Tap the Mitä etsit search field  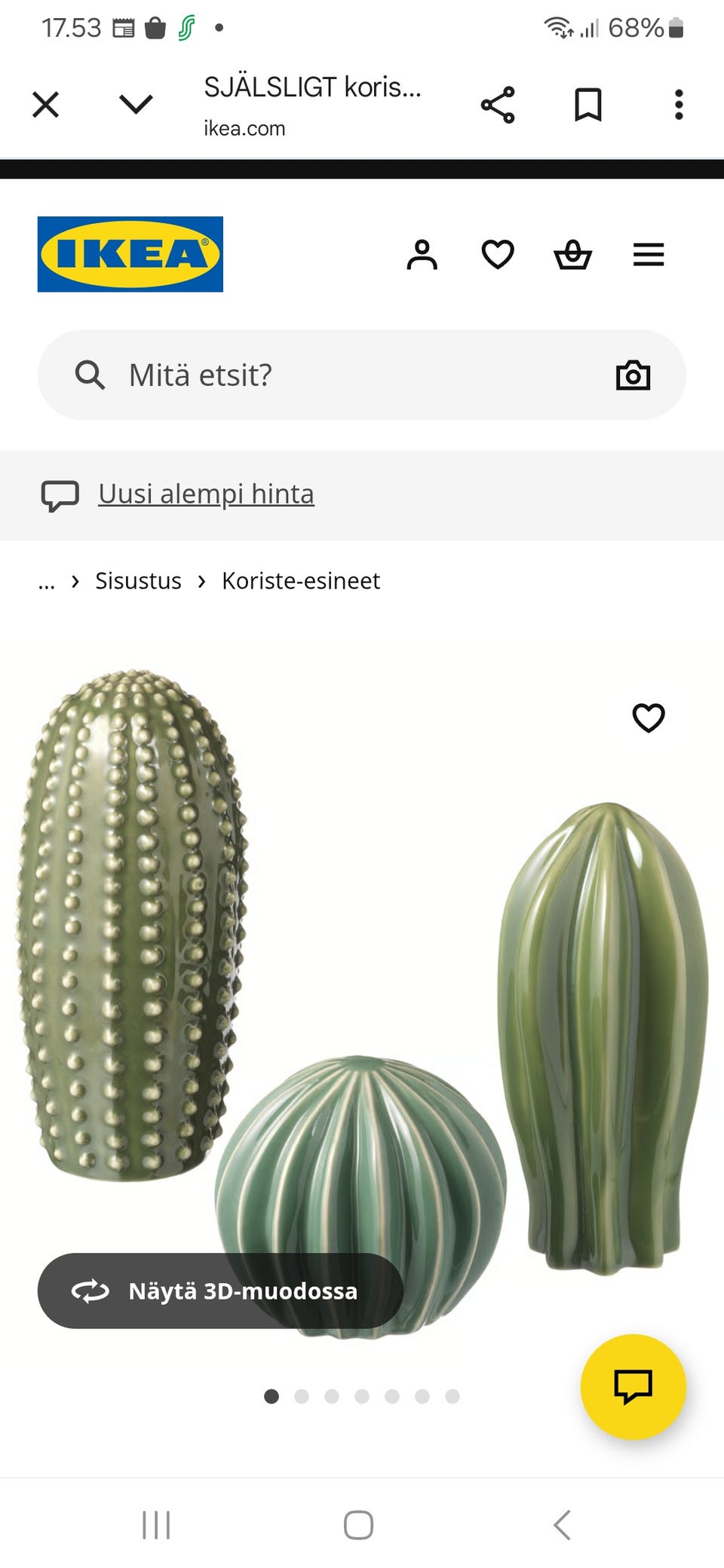click(x=226, y=375)
